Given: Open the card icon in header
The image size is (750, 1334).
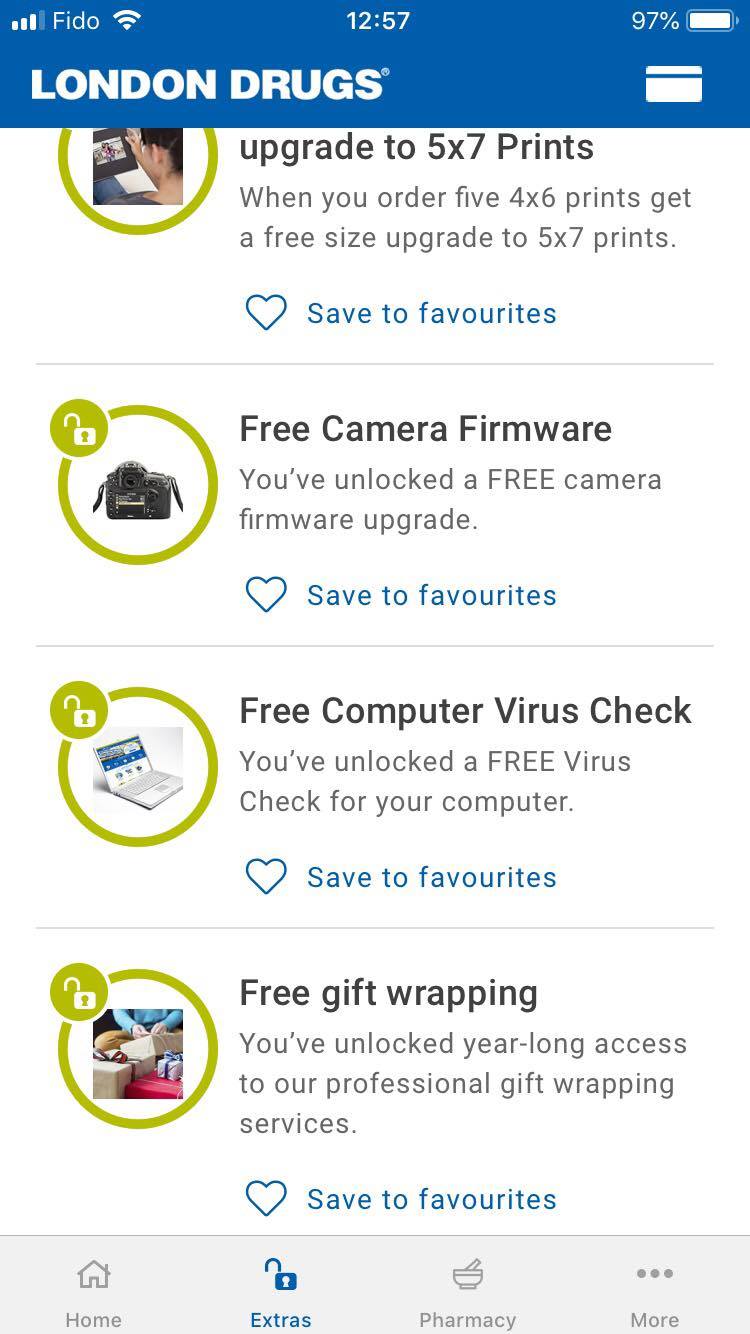Looking at the screenshot, I should [673, 84].
